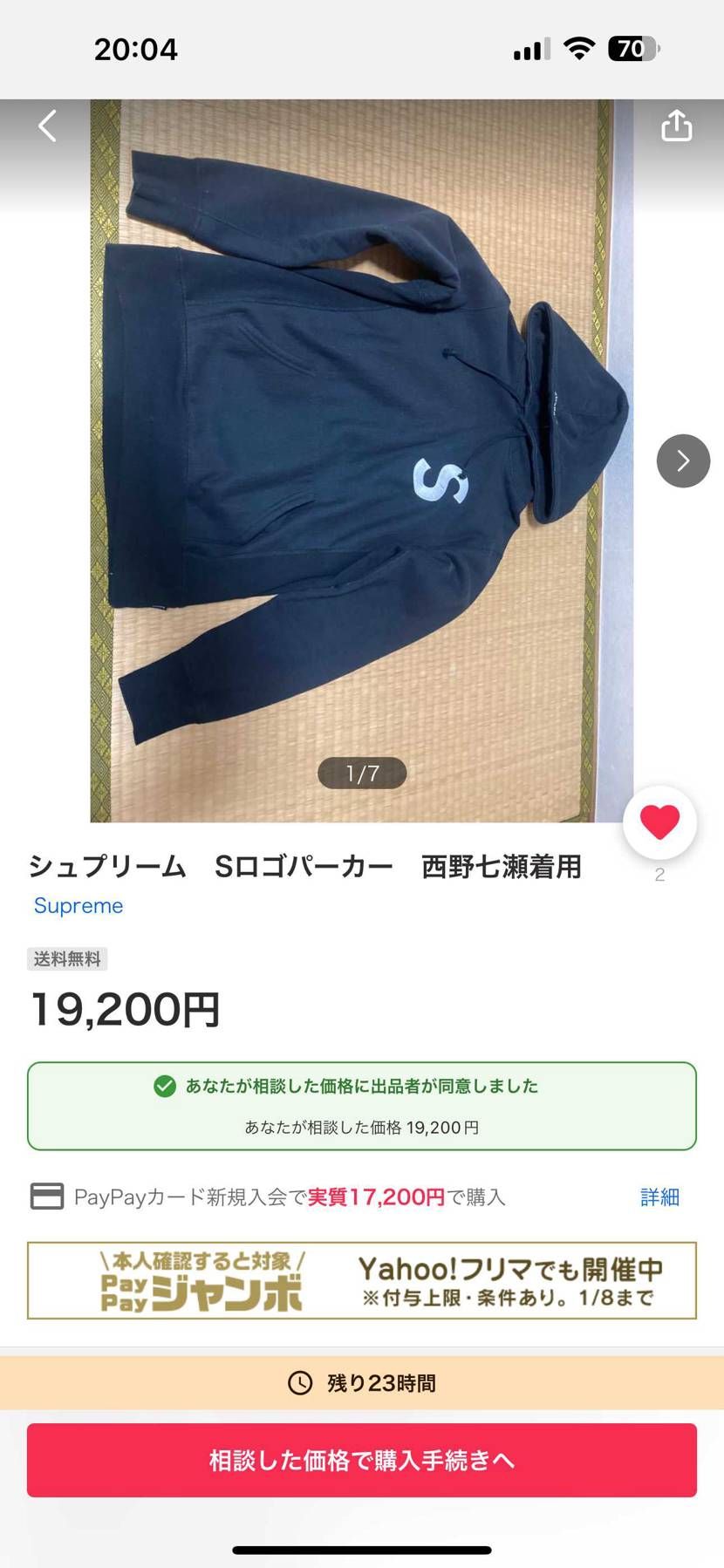Open the next image with the right arrow
The height and width of the screenshot is (1568, 724).
point(683,460)
